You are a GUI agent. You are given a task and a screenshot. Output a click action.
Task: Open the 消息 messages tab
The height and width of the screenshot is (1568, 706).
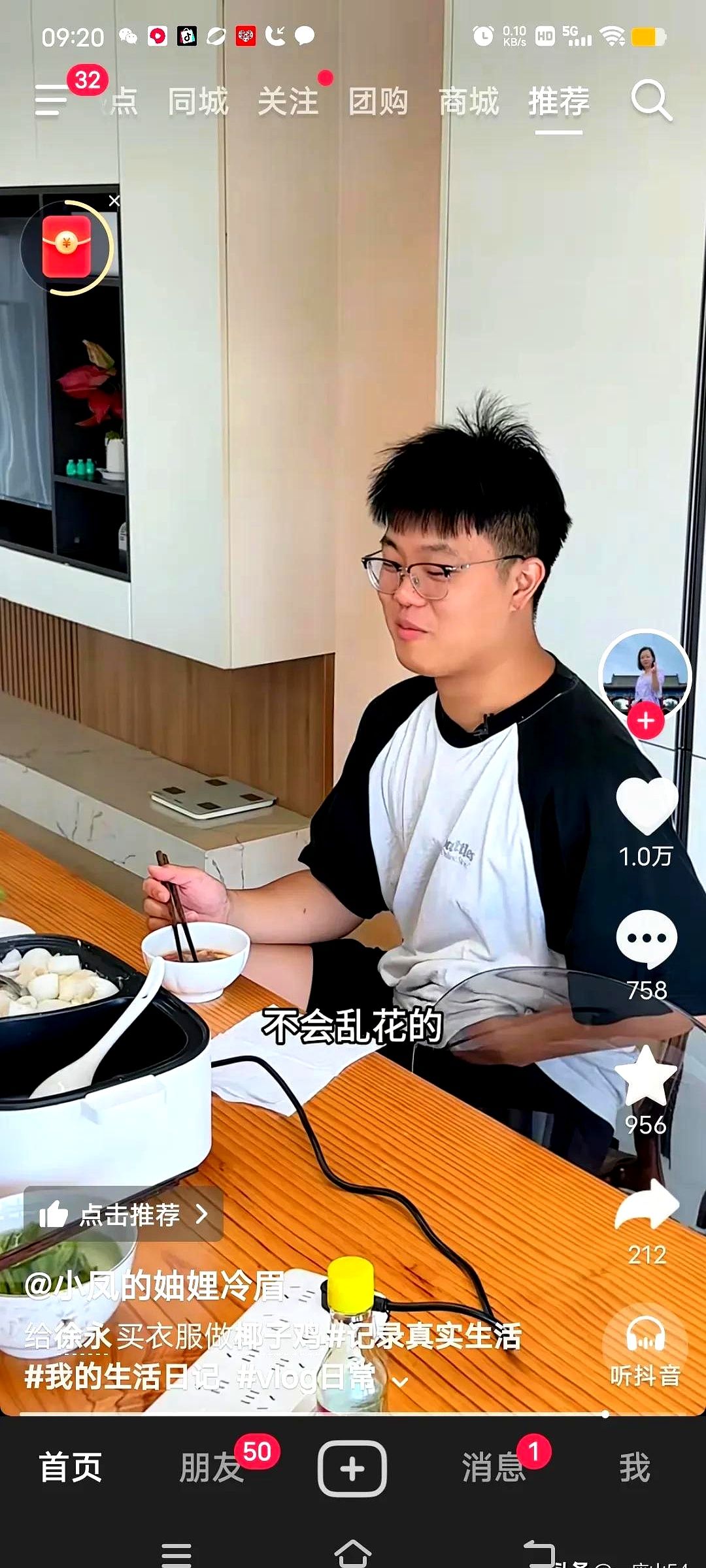coord(494,1468)
